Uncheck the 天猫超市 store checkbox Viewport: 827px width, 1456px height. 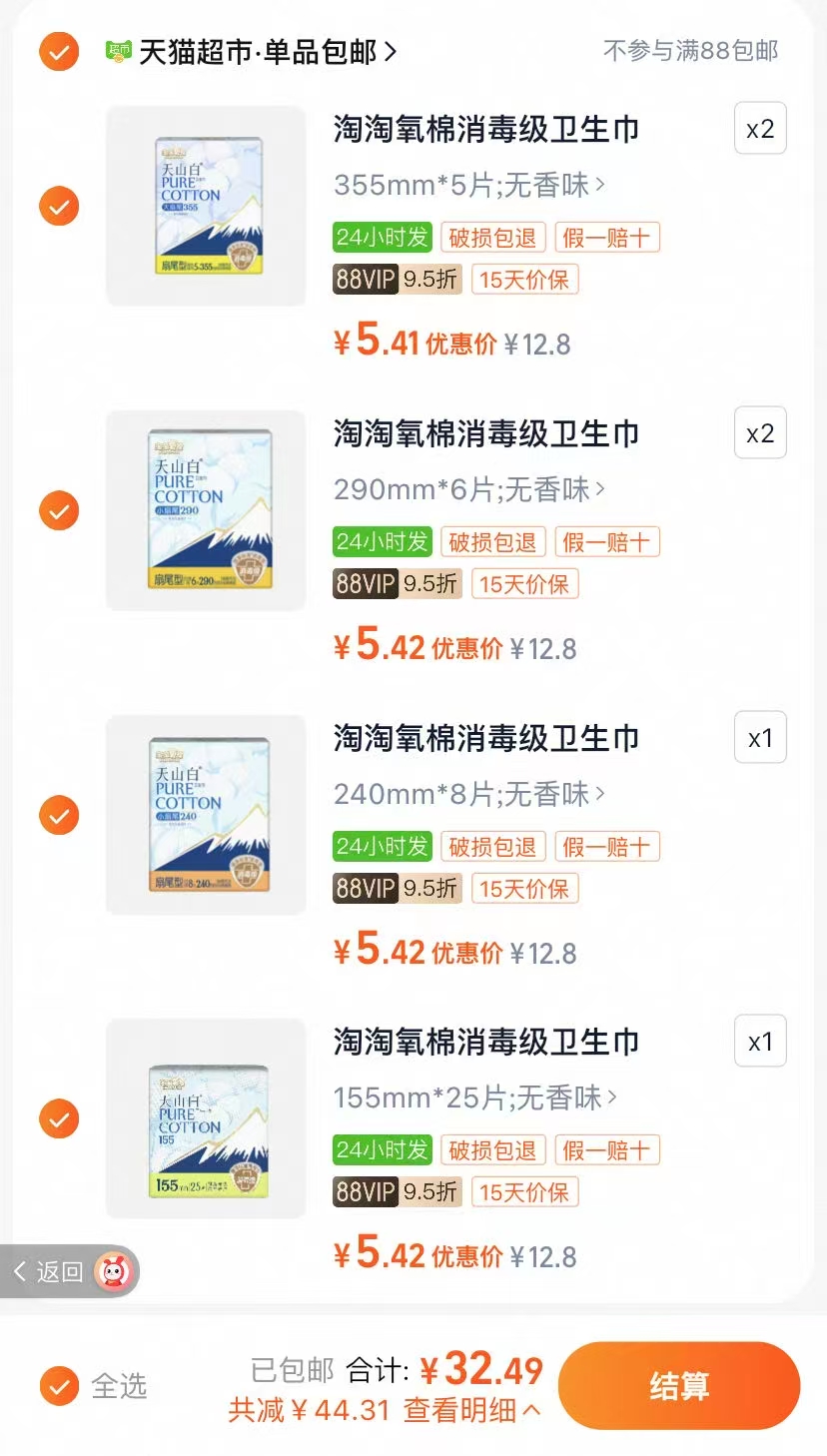pos(59,51)
